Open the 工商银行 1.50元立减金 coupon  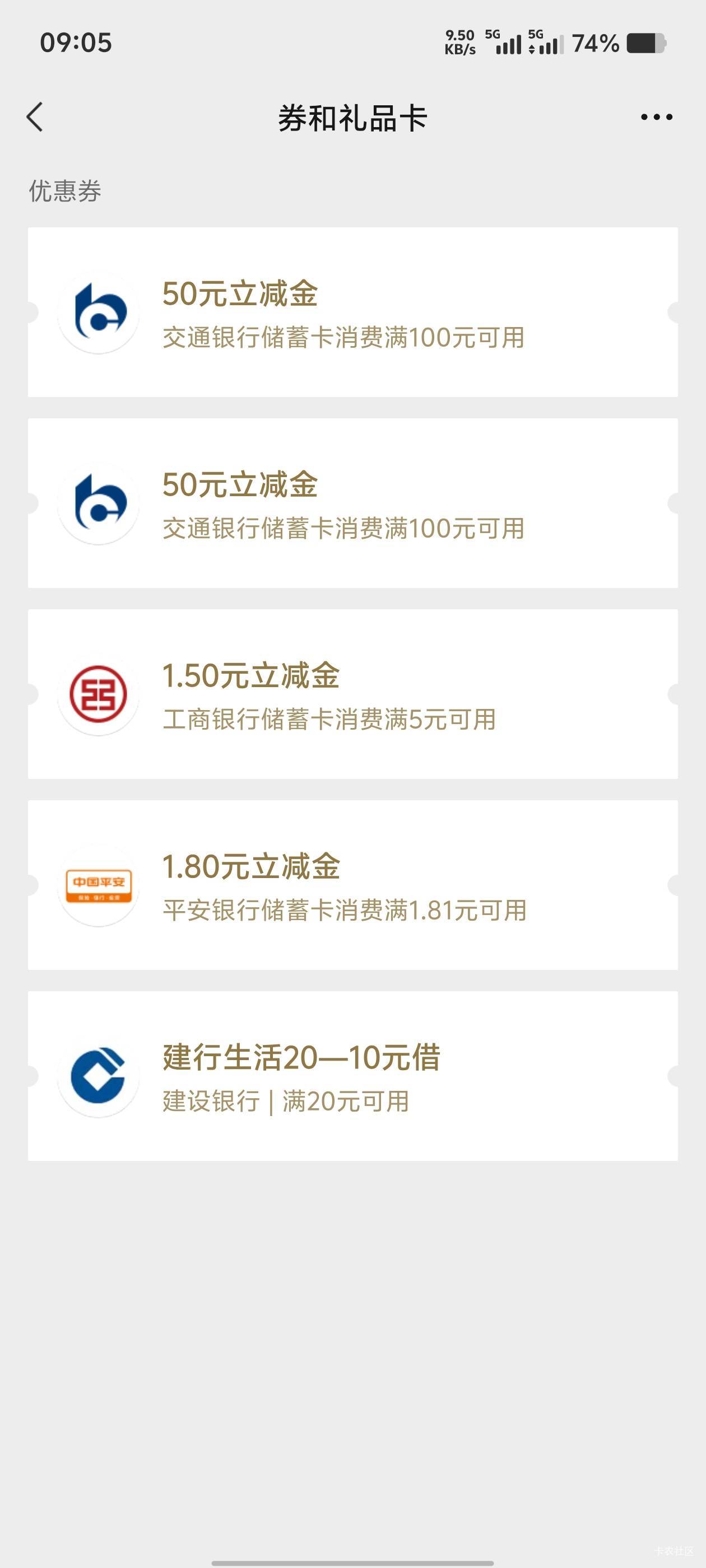pyautogui.click(x=352, y=694)
